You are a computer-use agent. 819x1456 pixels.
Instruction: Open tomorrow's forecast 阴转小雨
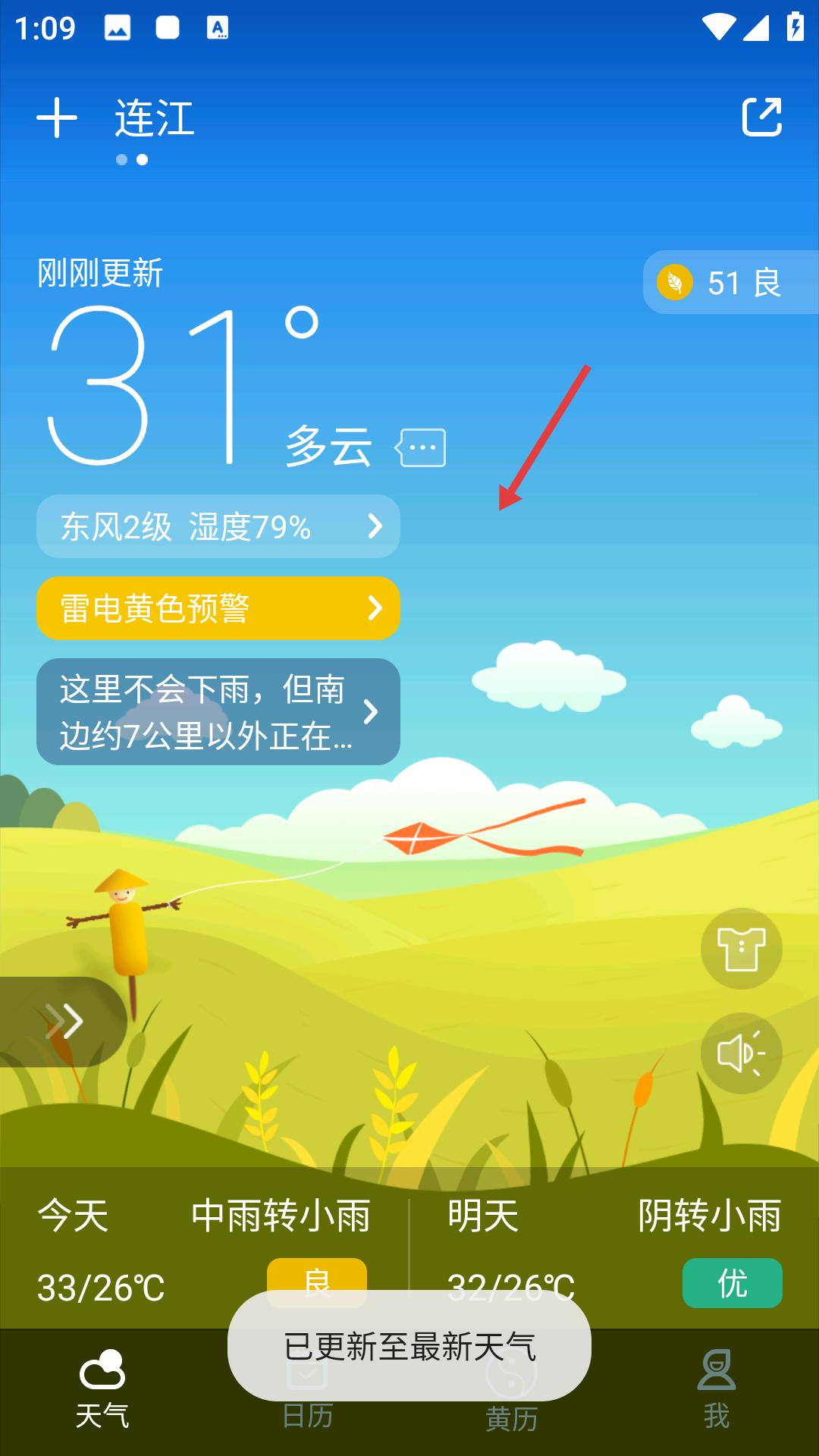tap(614, 1250)
